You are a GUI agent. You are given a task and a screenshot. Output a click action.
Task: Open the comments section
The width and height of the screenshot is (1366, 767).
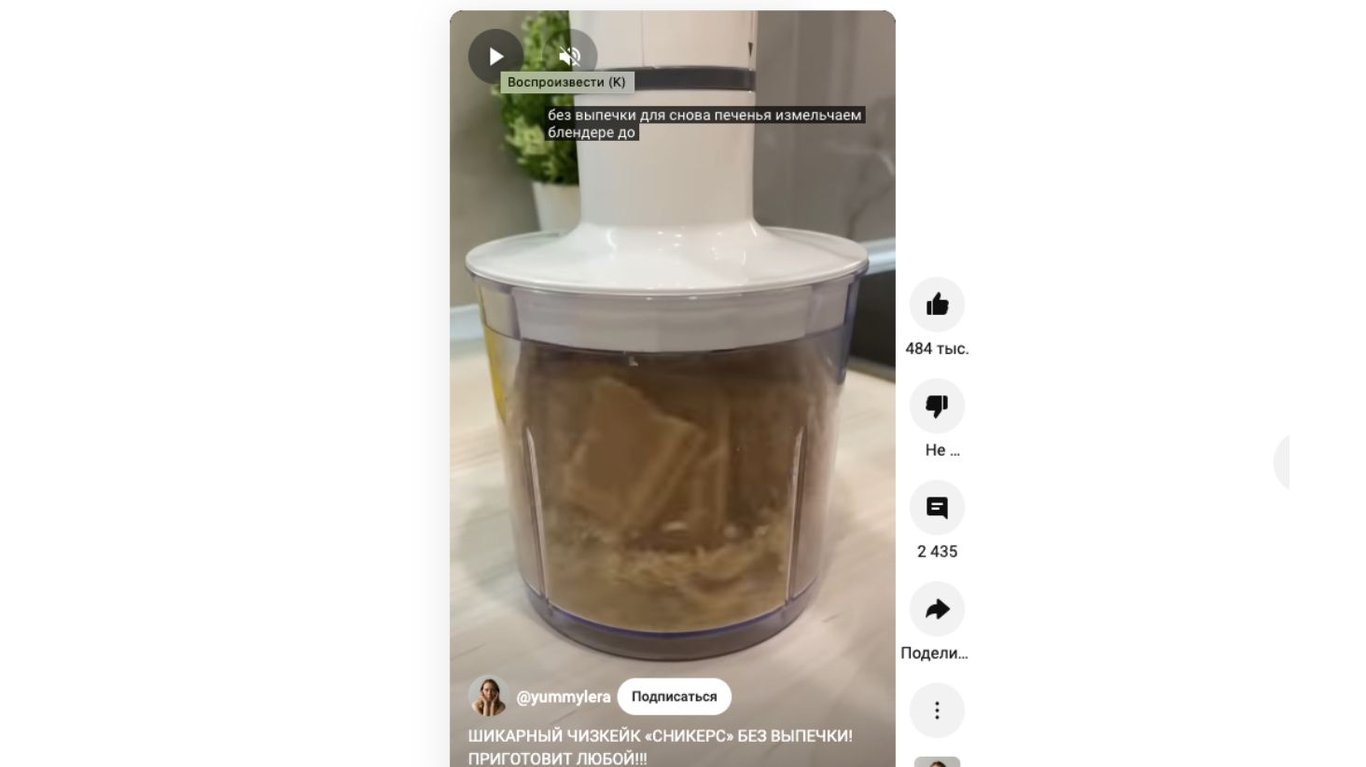(x=937, y=508)
